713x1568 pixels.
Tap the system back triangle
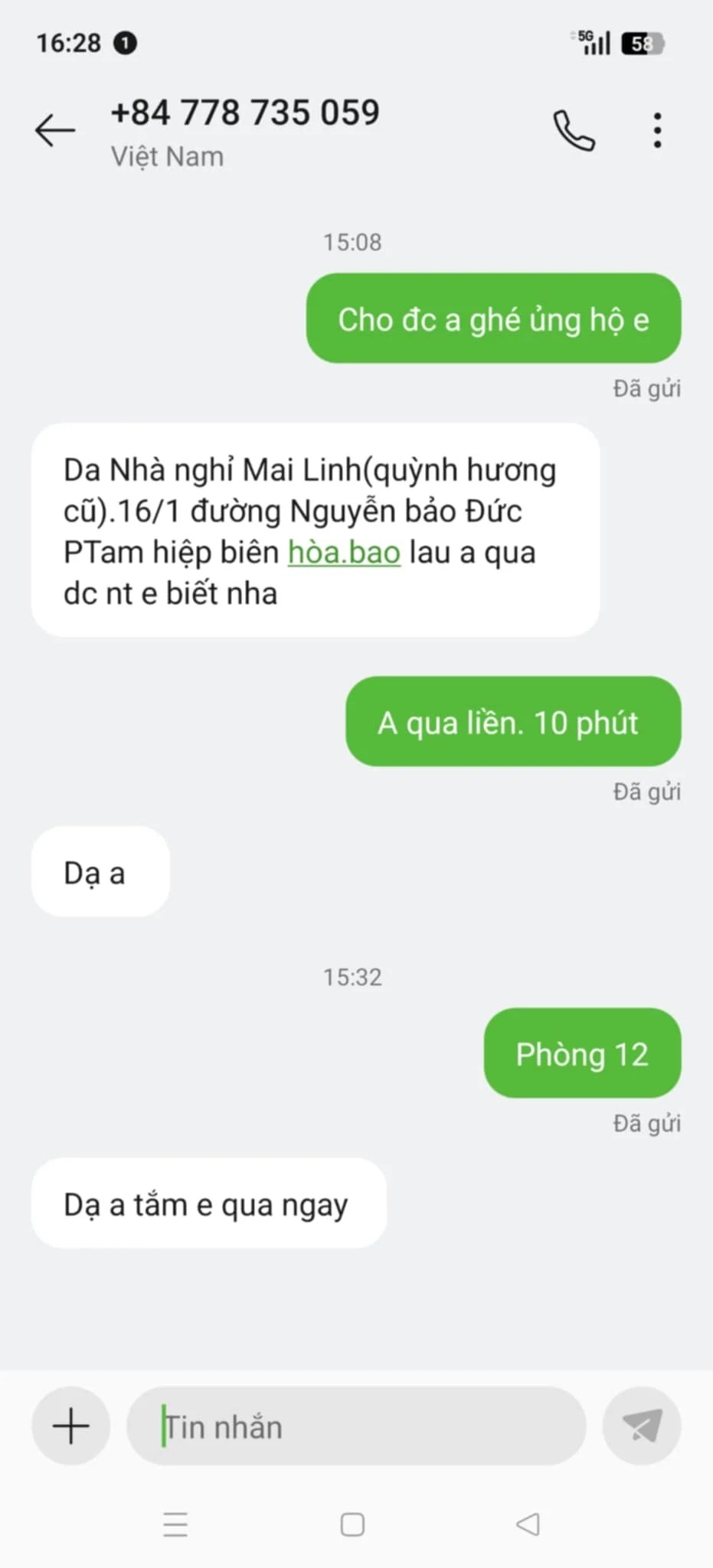point(528,1524)
